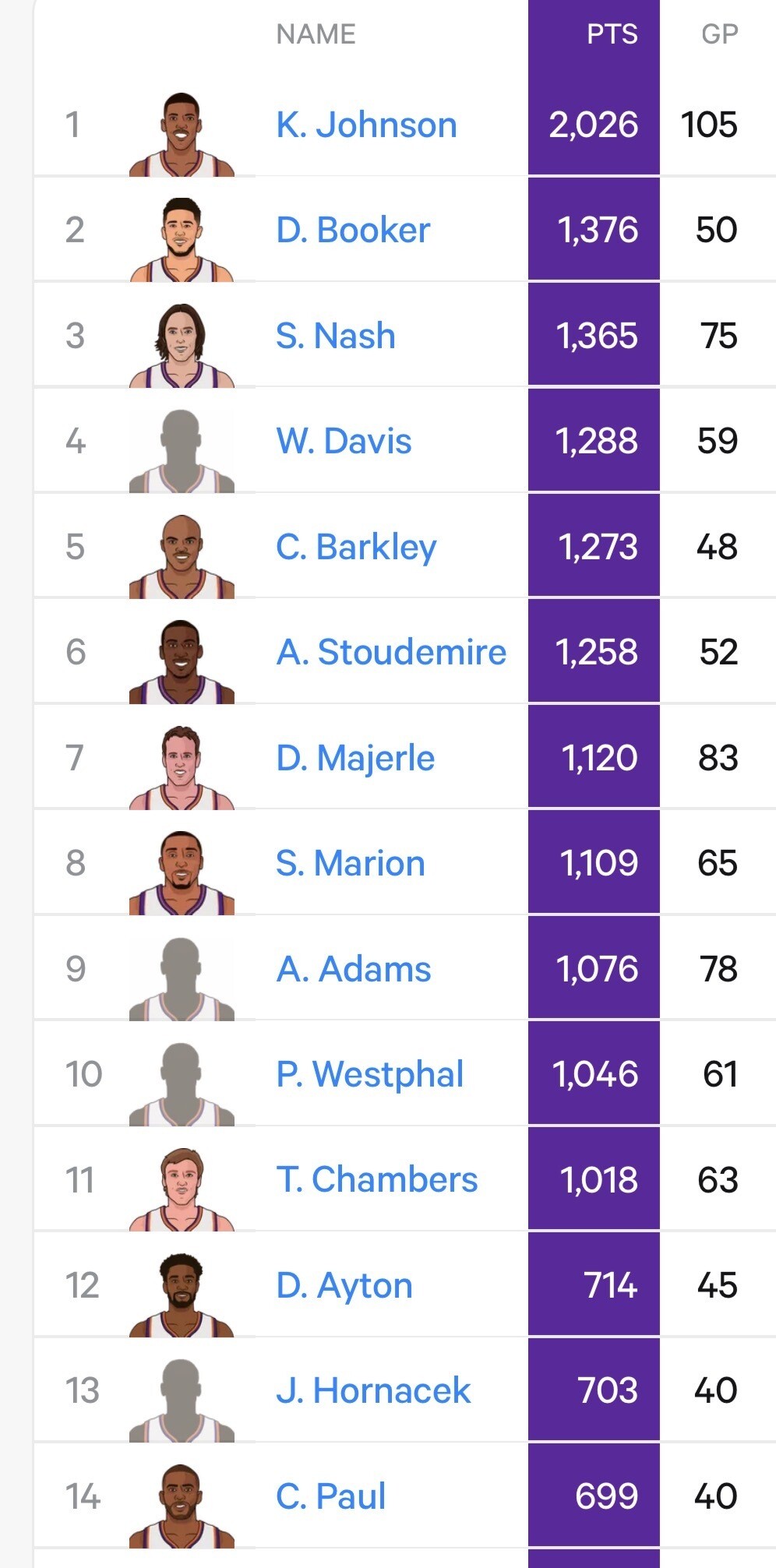This screenshot has height=1568, width=776.
Task: Sort the table by PTS column
Action: coord(612,34)
